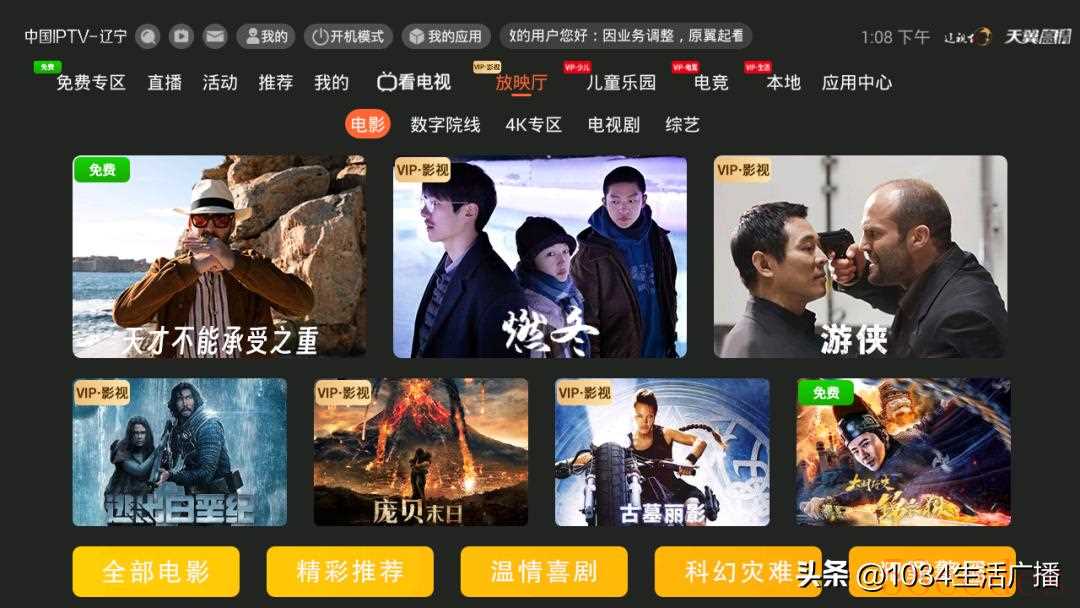Screen dimensions: 1080x608
Task: Go to the 看电视 tab
Action: 414,83
